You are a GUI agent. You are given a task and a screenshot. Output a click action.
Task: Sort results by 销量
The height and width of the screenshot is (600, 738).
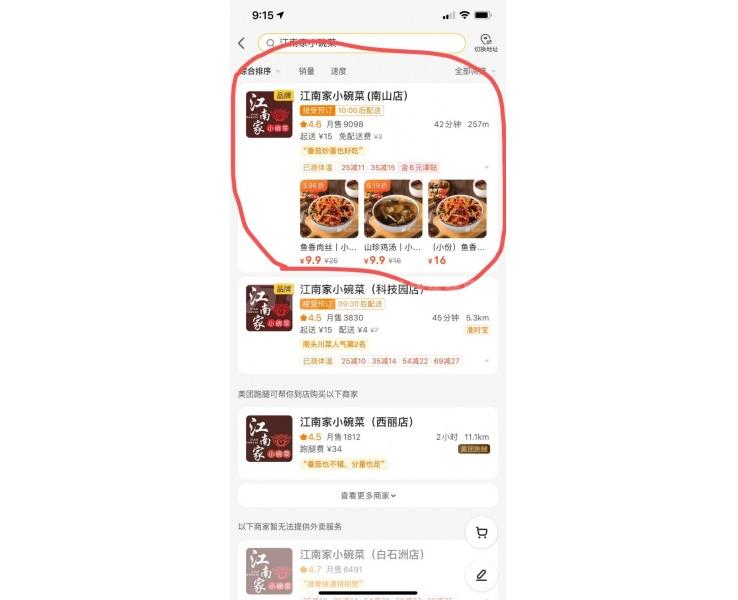tap(307, 71)
